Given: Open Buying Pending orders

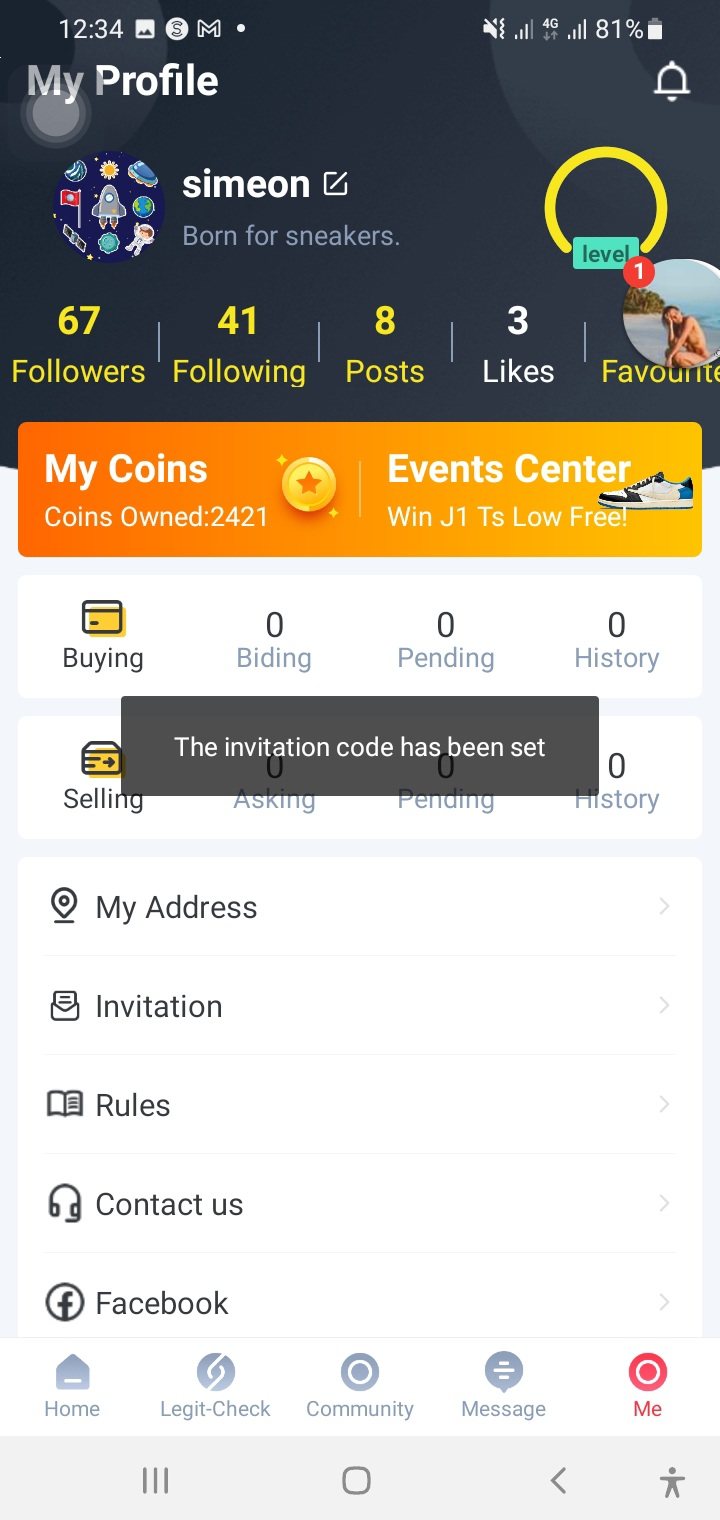Looking at the screenshot, I should [x=445, y=640].
